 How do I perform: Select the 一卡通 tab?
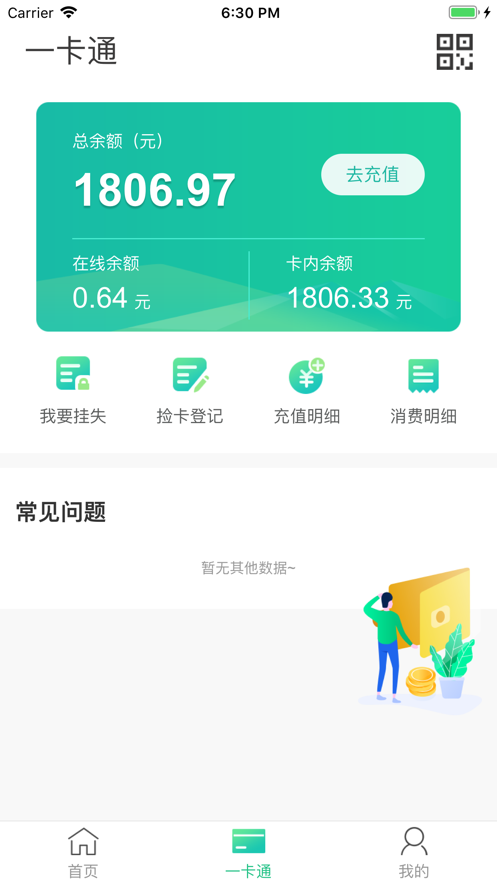[248, 852]
